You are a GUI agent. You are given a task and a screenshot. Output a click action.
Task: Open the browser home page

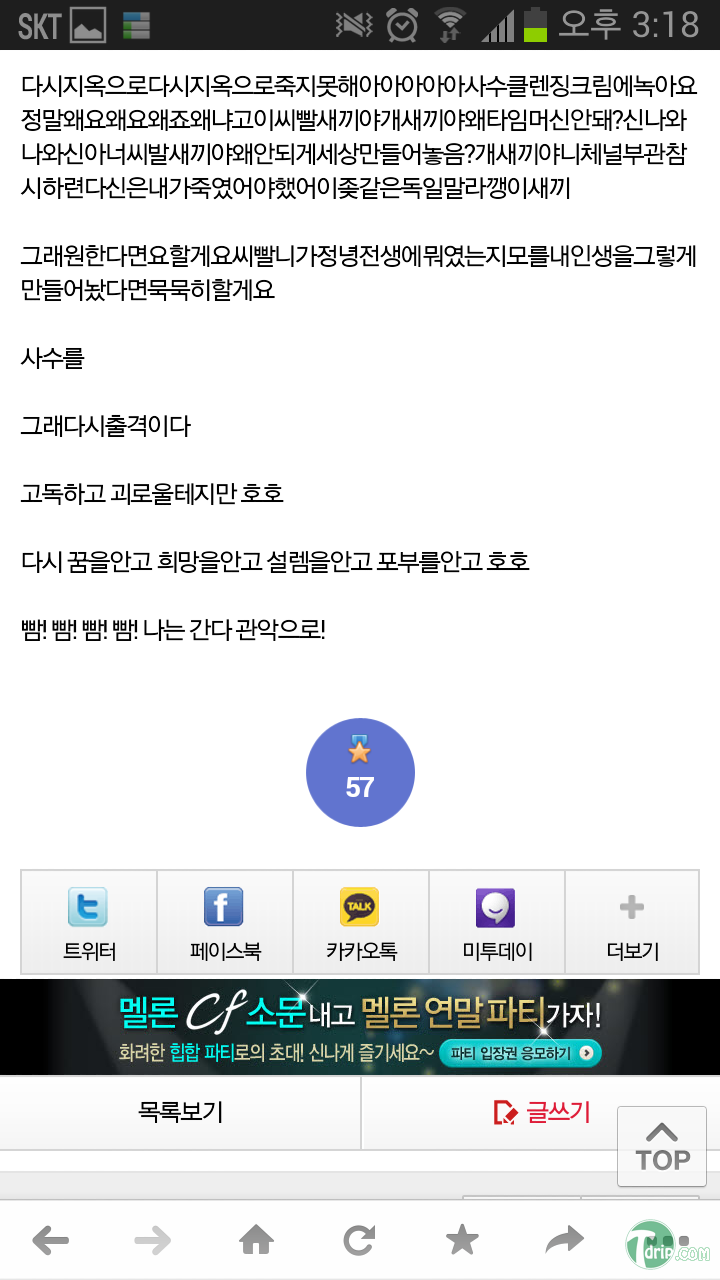(x=257, y=1241)
